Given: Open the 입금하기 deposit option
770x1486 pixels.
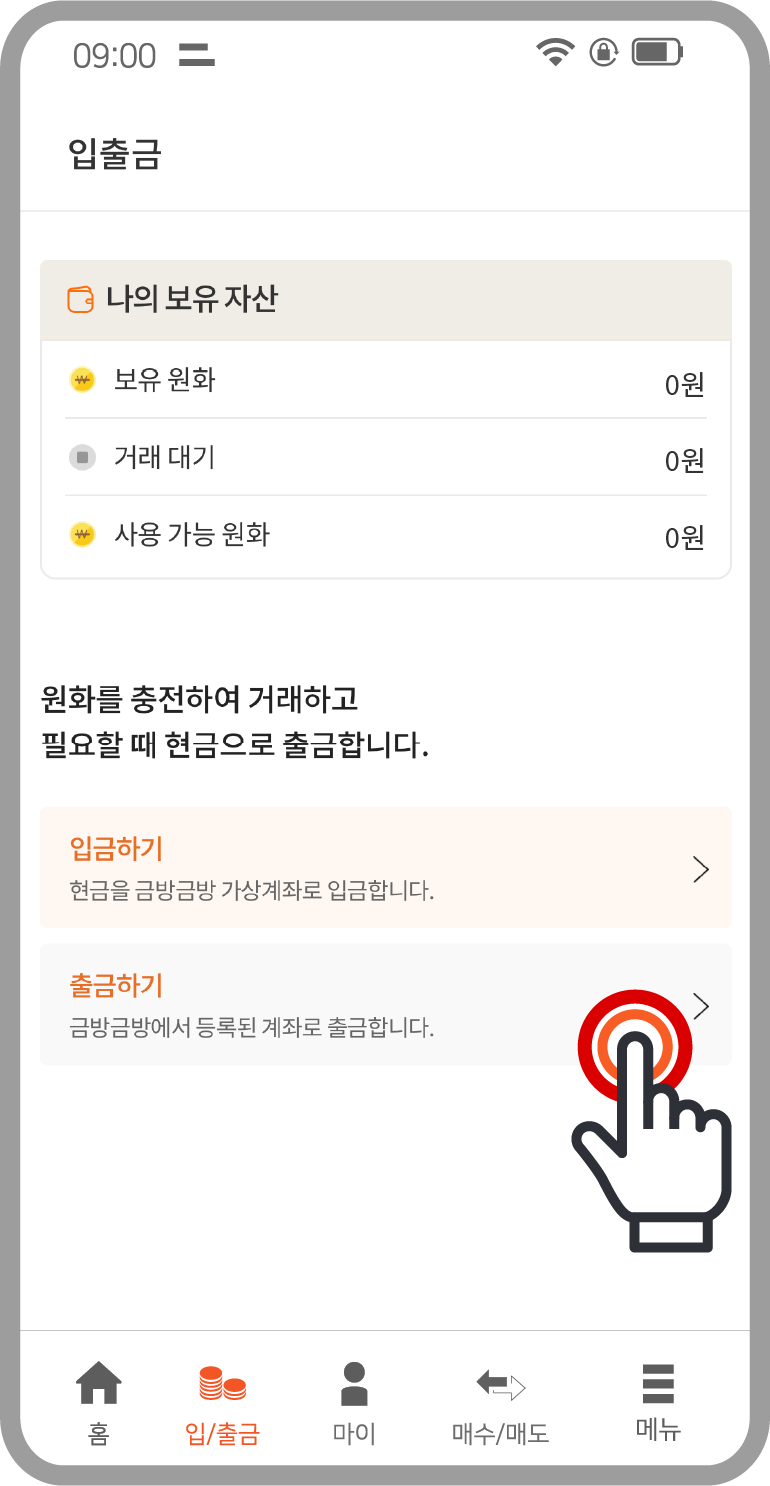Looking at the screenshot, I should tap(385, 867).
